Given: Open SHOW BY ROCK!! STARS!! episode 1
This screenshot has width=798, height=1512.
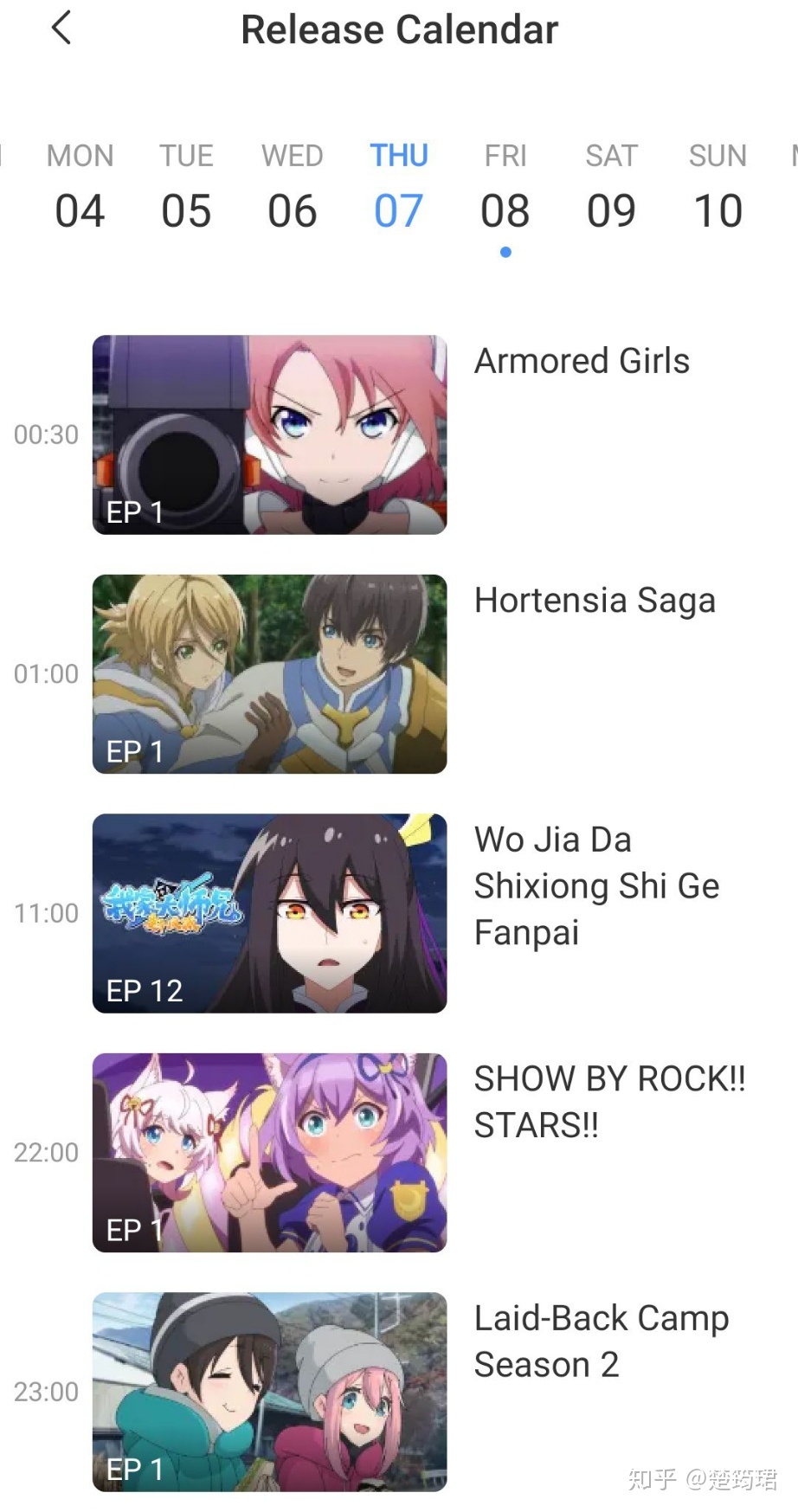Looking at the screenshot, I should pyautogui.click(x=269, y=1153).
